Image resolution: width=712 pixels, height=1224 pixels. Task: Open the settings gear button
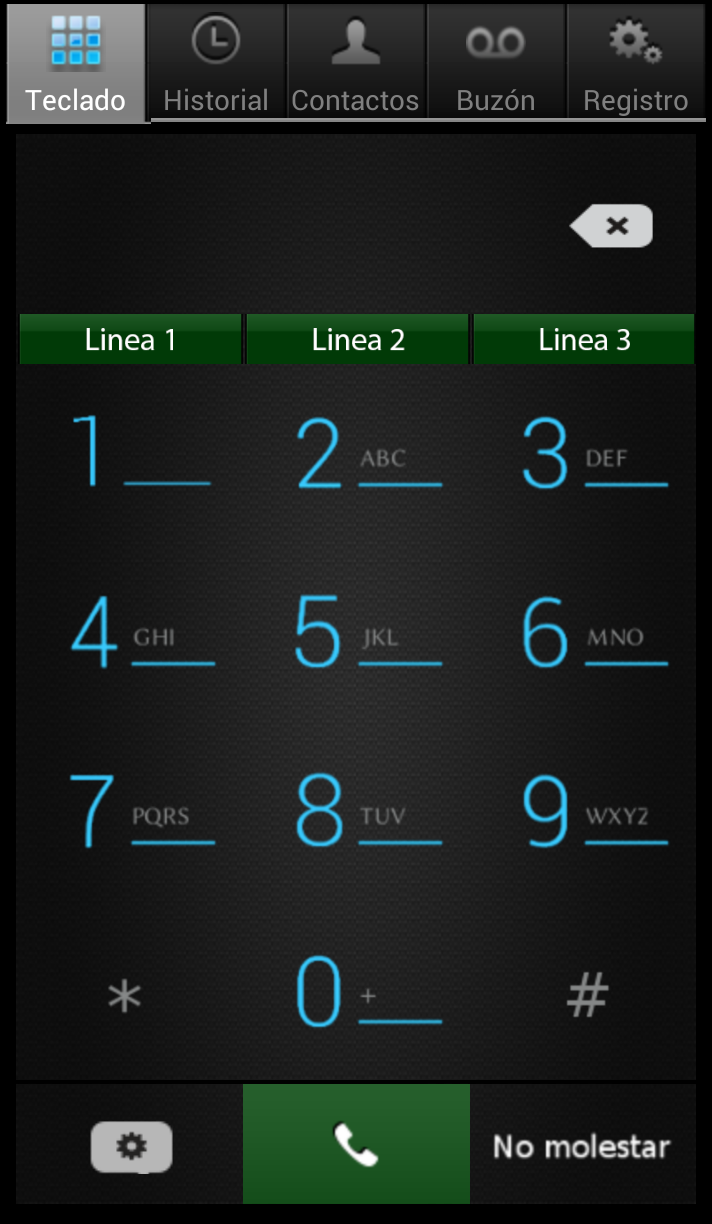click(131, 1146)
